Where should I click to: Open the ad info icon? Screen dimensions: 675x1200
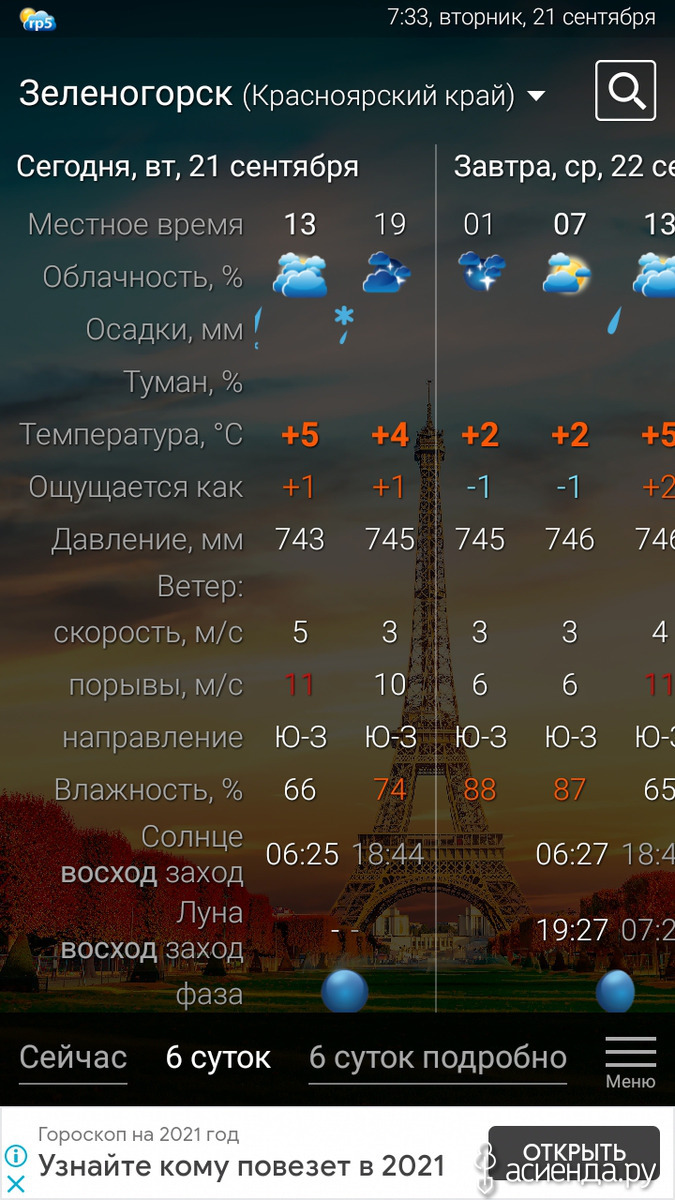[15, 1157]
